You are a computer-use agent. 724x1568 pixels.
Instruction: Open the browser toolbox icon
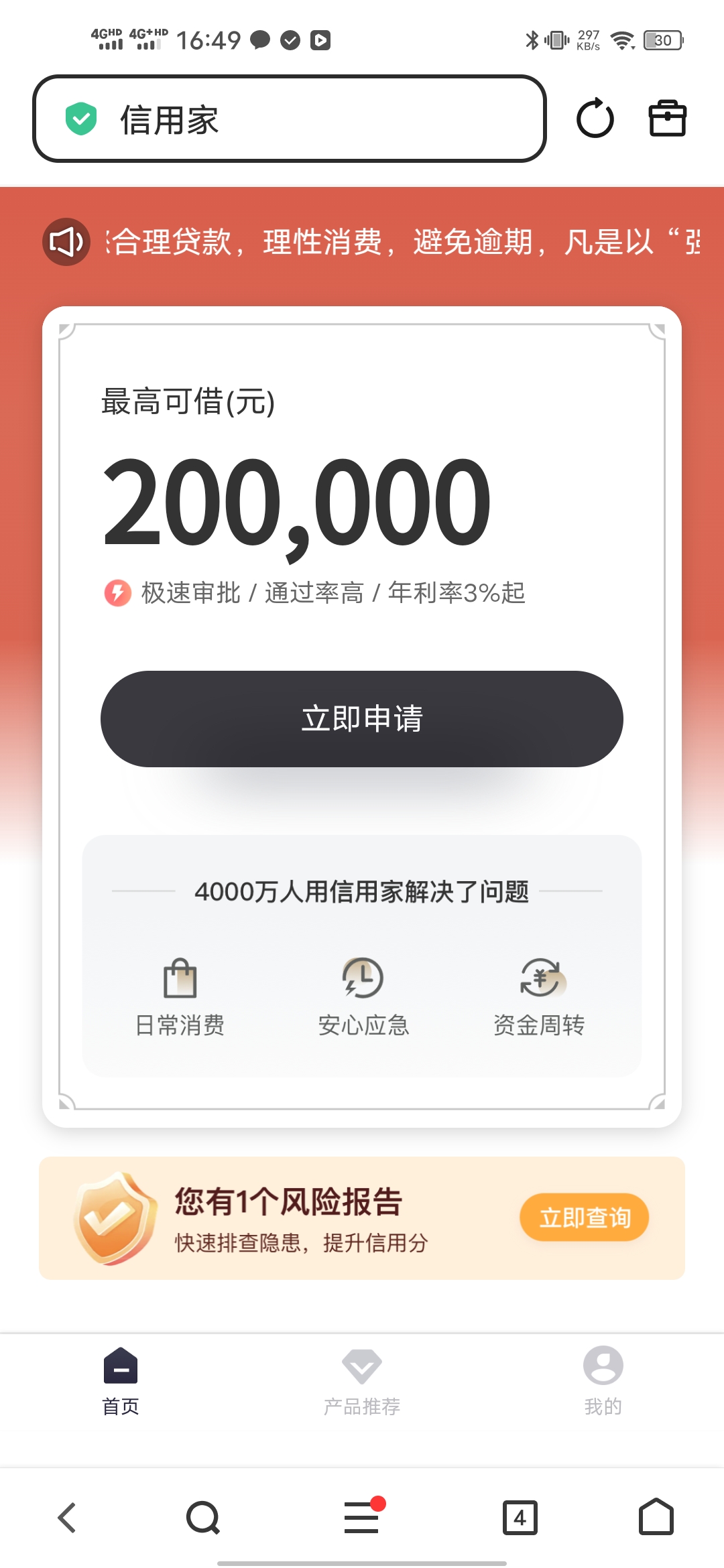pyautogui.click(x=667, y=119)
